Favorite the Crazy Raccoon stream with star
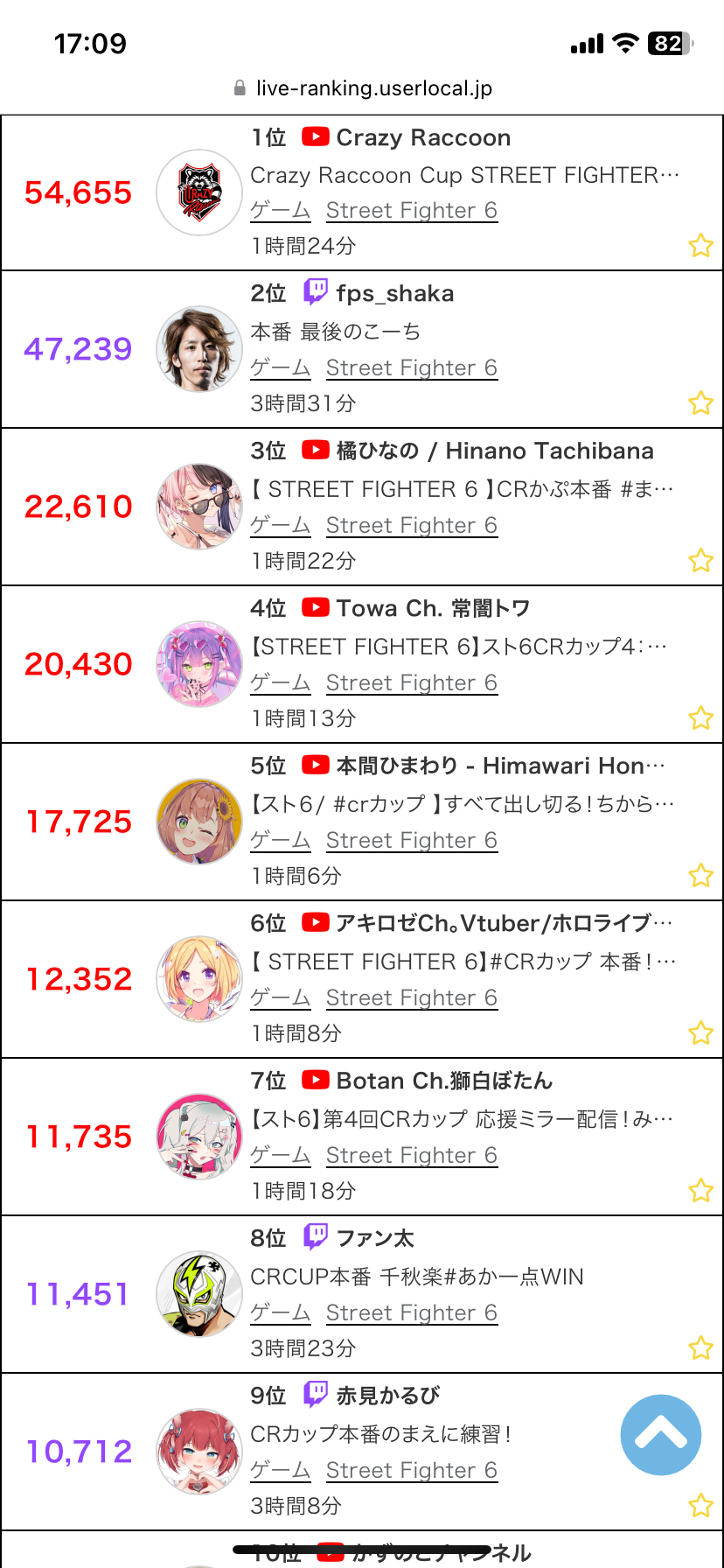The height and width of the screenshot is (1568, 724). [x=700, y=245]
